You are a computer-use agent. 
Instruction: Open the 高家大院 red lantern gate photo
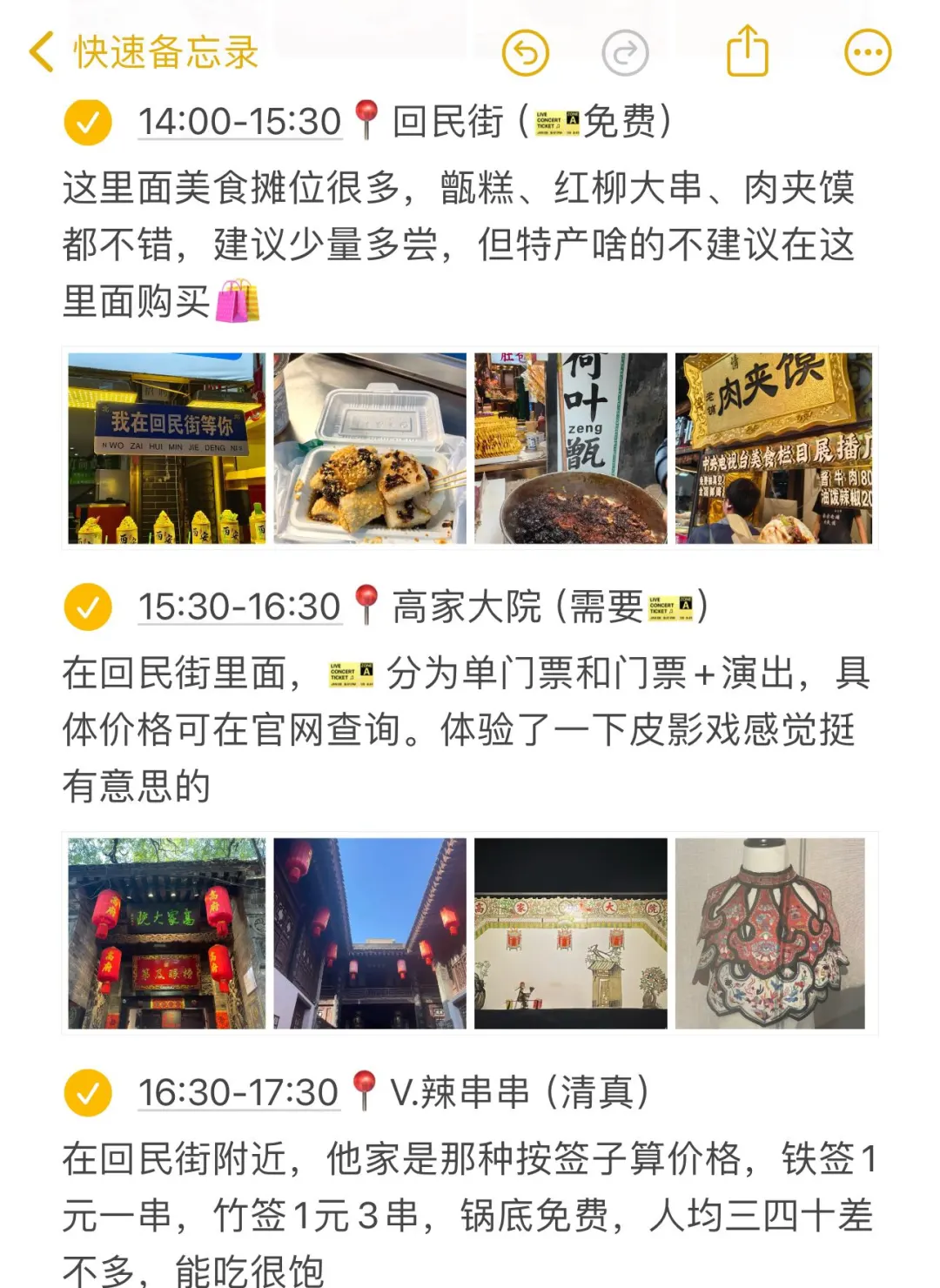click(166, 934)
